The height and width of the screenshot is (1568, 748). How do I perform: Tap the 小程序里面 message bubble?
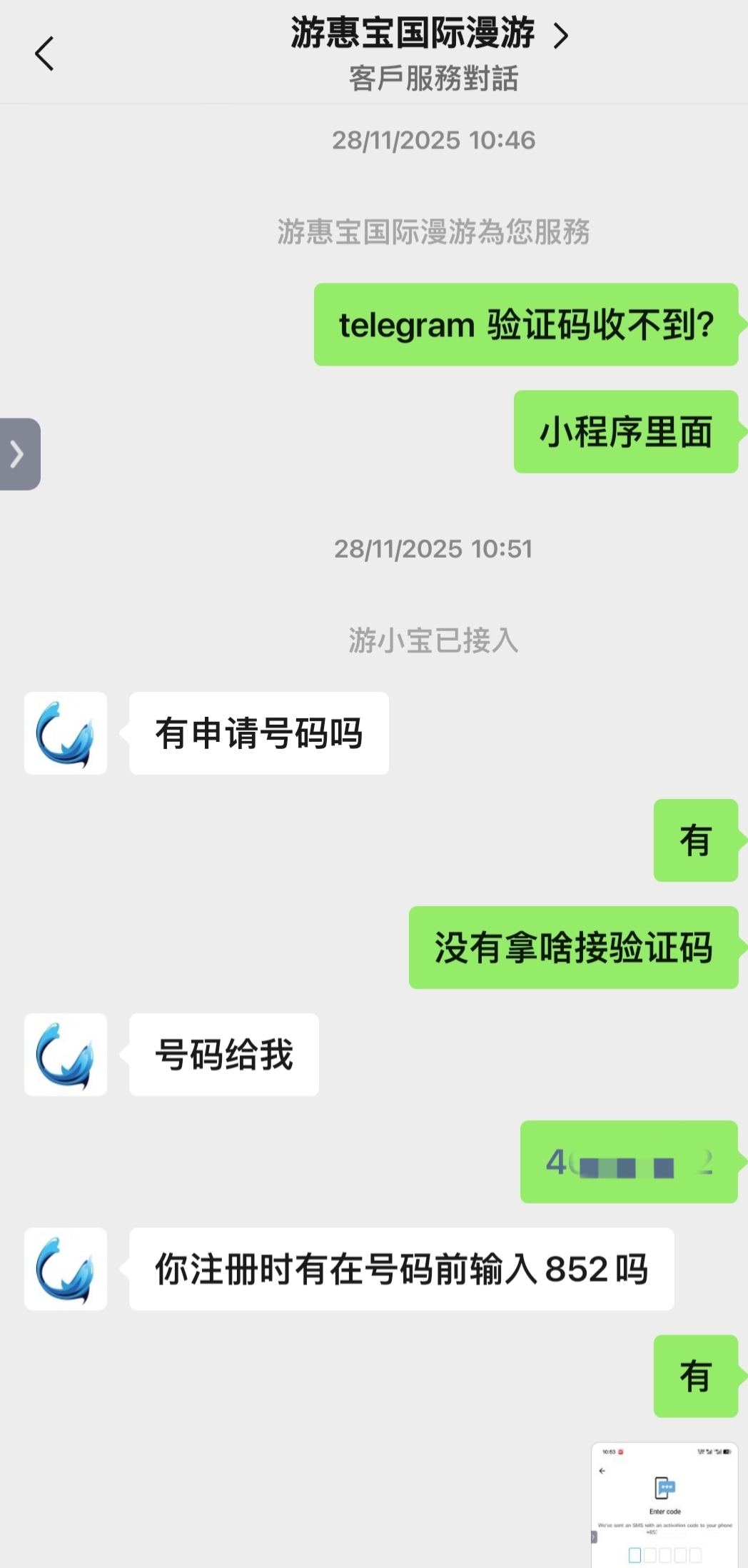(626, 432)
